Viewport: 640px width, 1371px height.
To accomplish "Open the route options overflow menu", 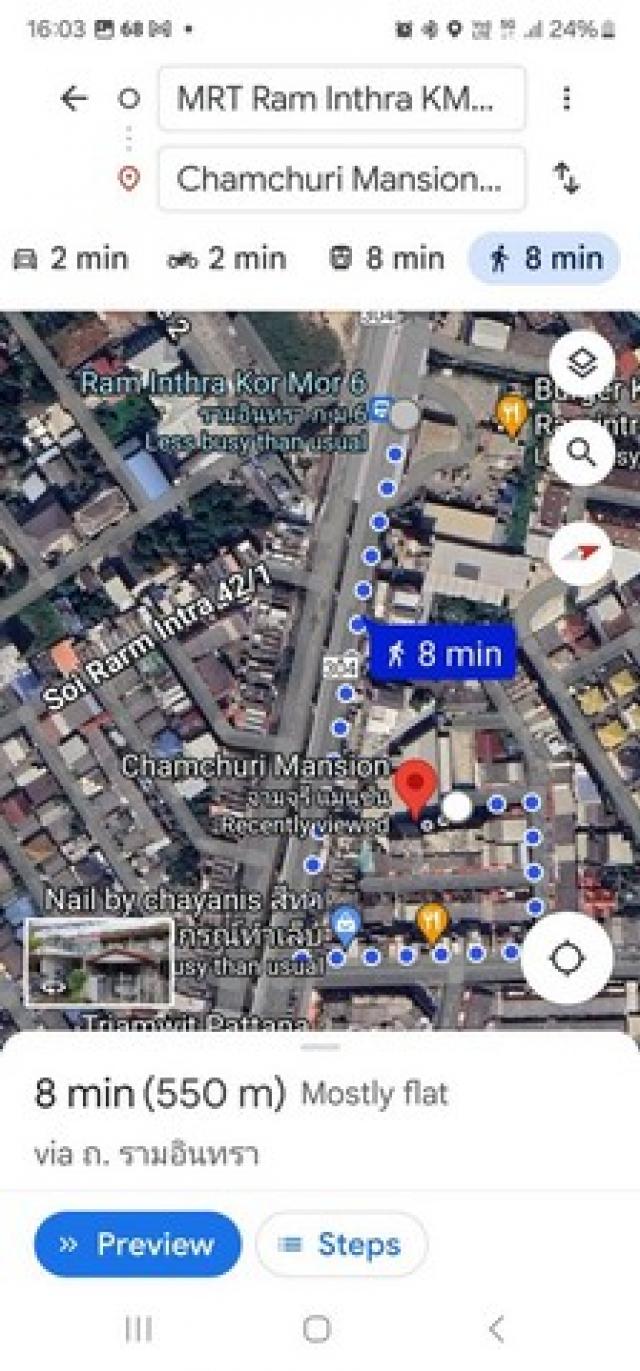I will [x=566, y=98].
